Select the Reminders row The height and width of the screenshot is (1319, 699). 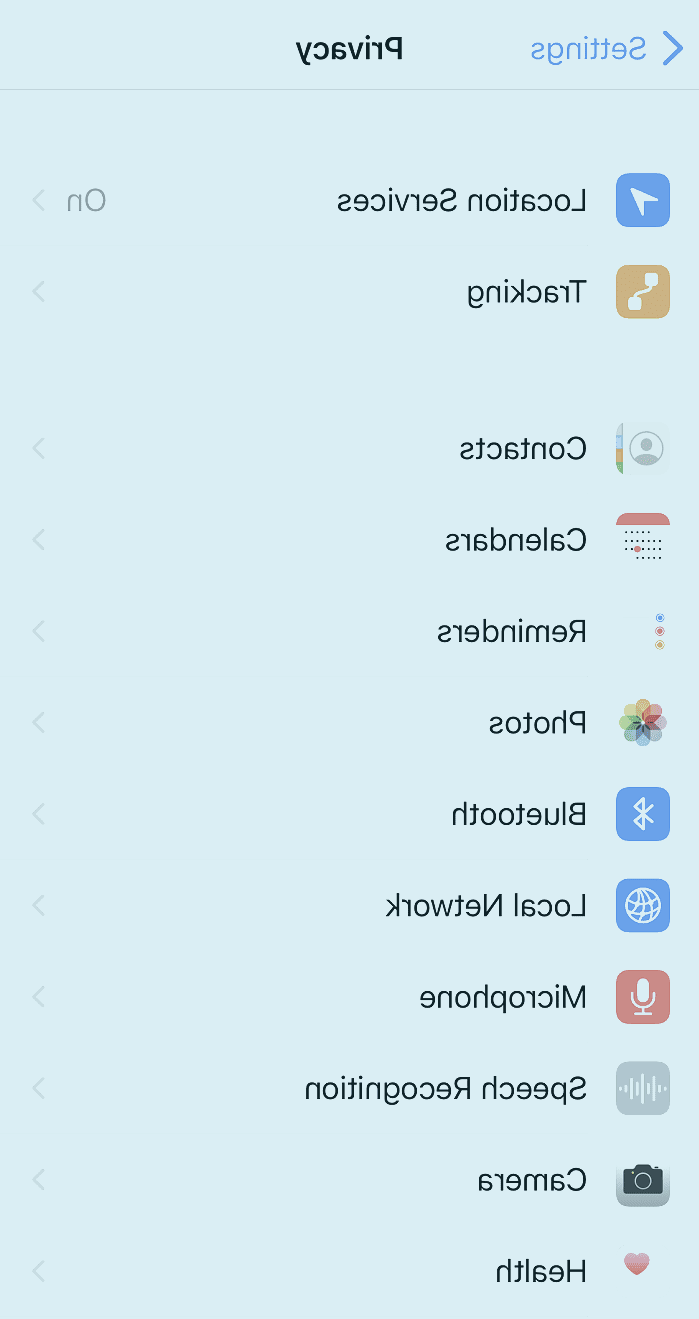click(512, 632)
